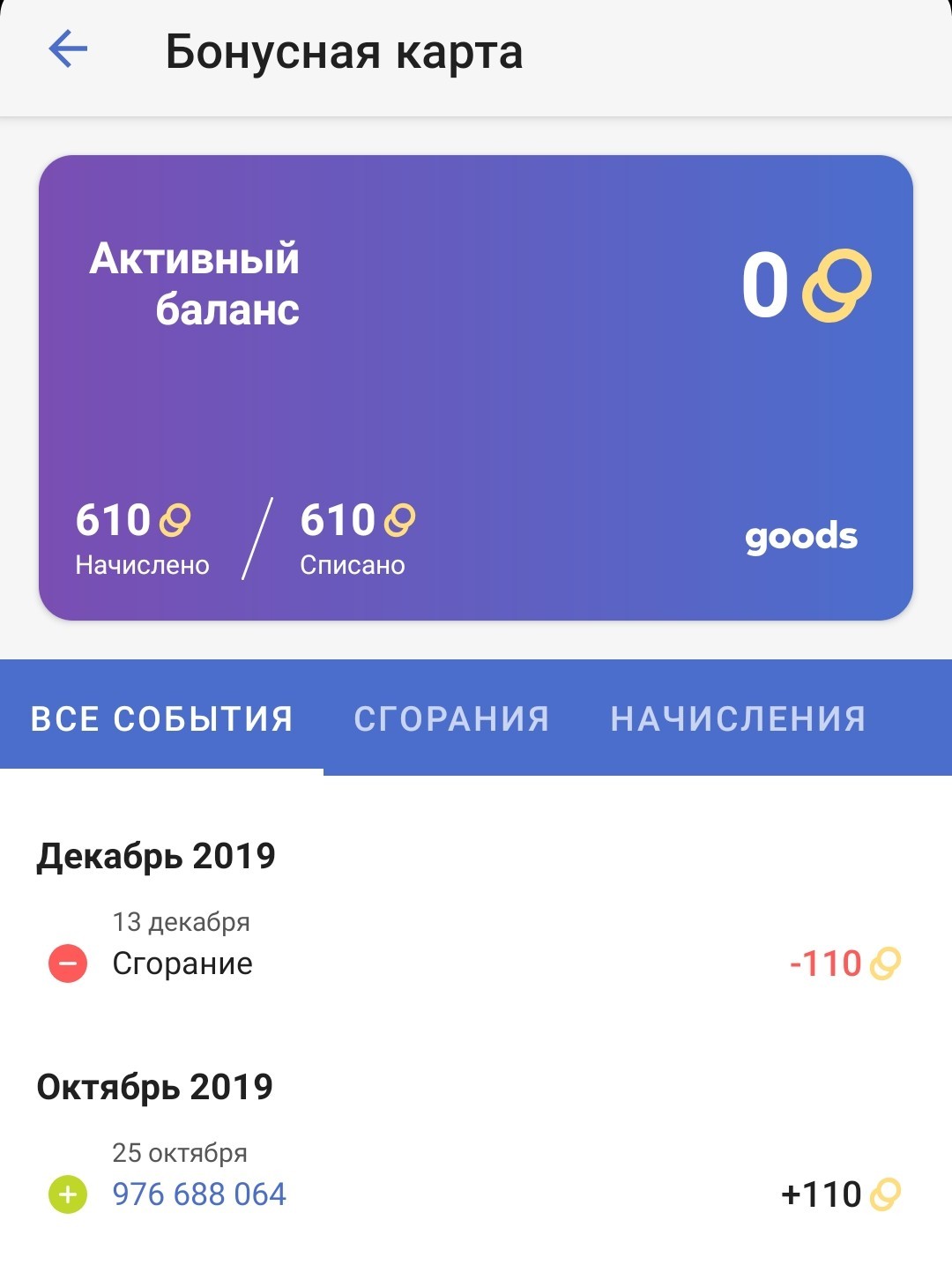
Task: Click the -110 amount on the Сгорание row
Action: (824, 963)
